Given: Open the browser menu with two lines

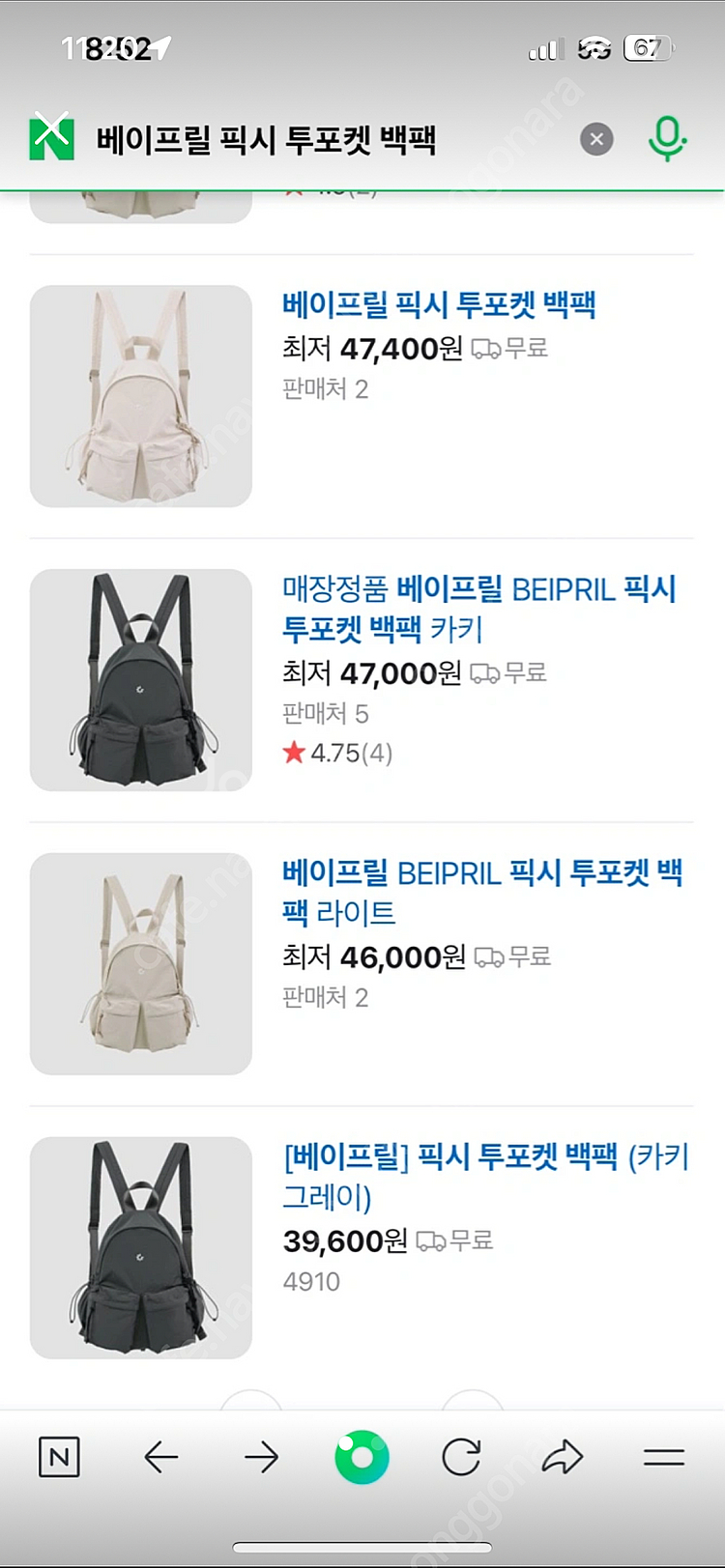Looking at the screenshot, I should 663,1457.
